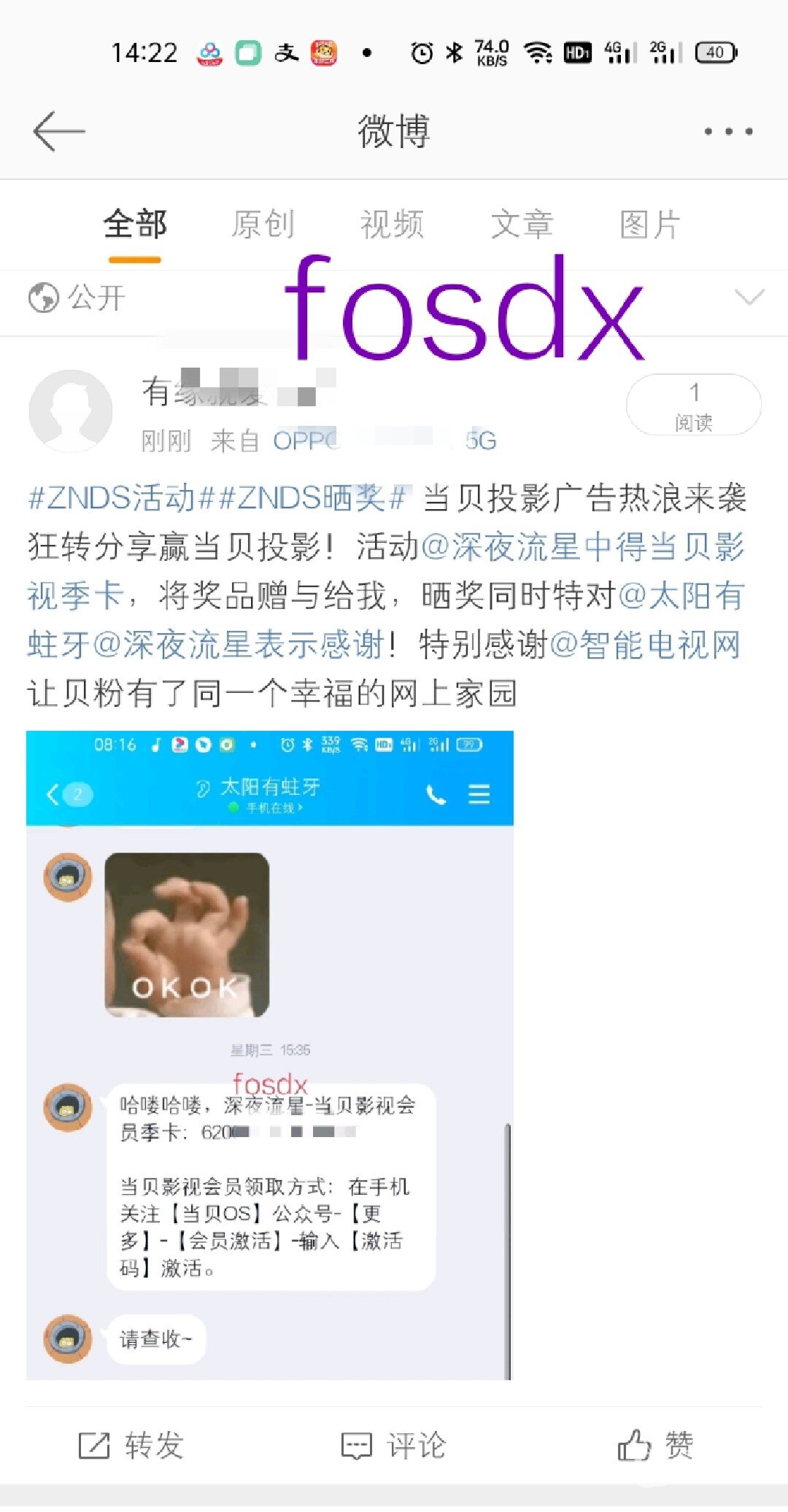The height and width of the screenshot is (1512, 788).
Task: Switch to the 原创 tab
Action: (x=263, y=224)
